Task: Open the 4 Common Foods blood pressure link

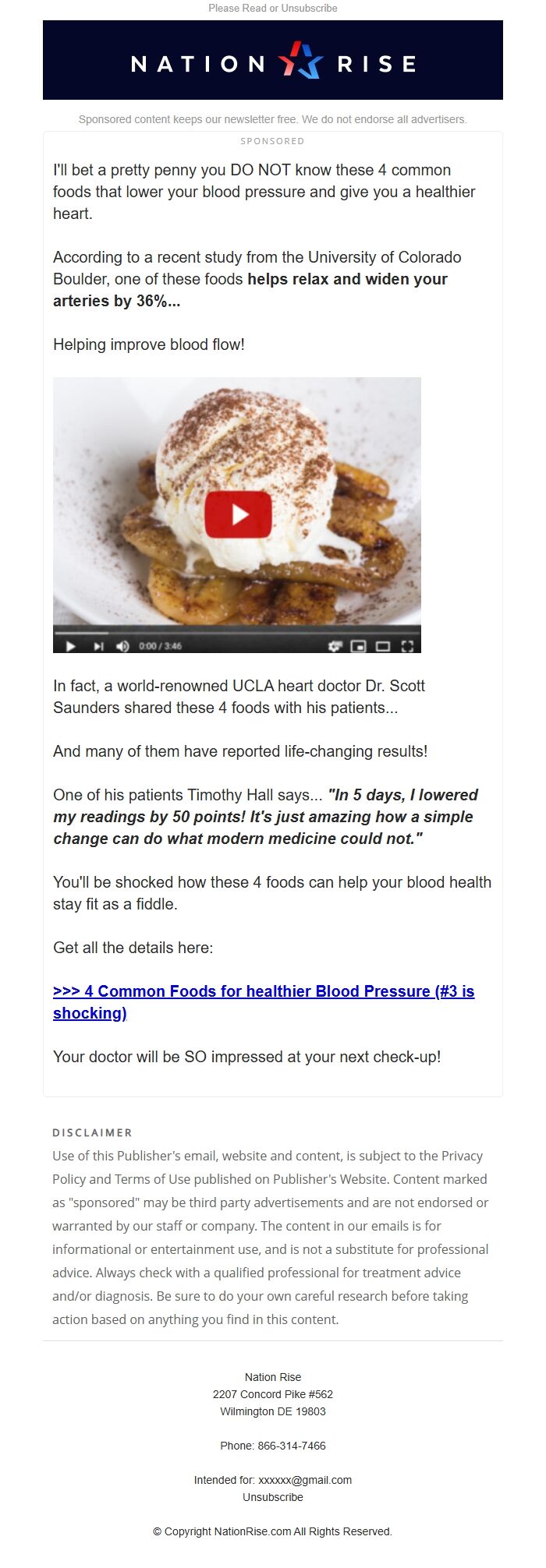Action: pyautogui.click(x=263, y=991)
